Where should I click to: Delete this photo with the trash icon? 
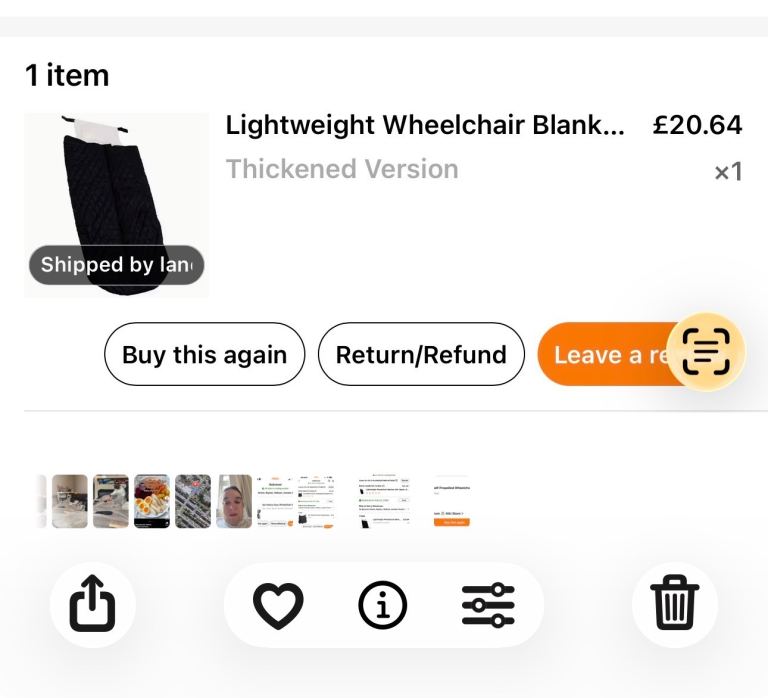pyautogui.click(x=675, y=605)
